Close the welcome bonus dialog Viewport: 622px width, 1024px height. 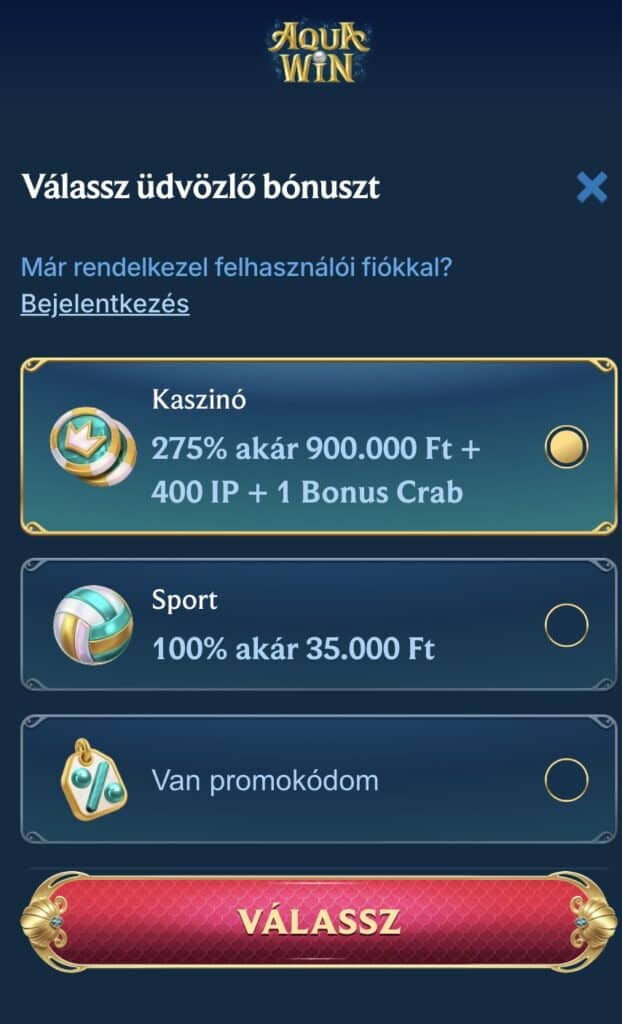(x=591, y=187)
